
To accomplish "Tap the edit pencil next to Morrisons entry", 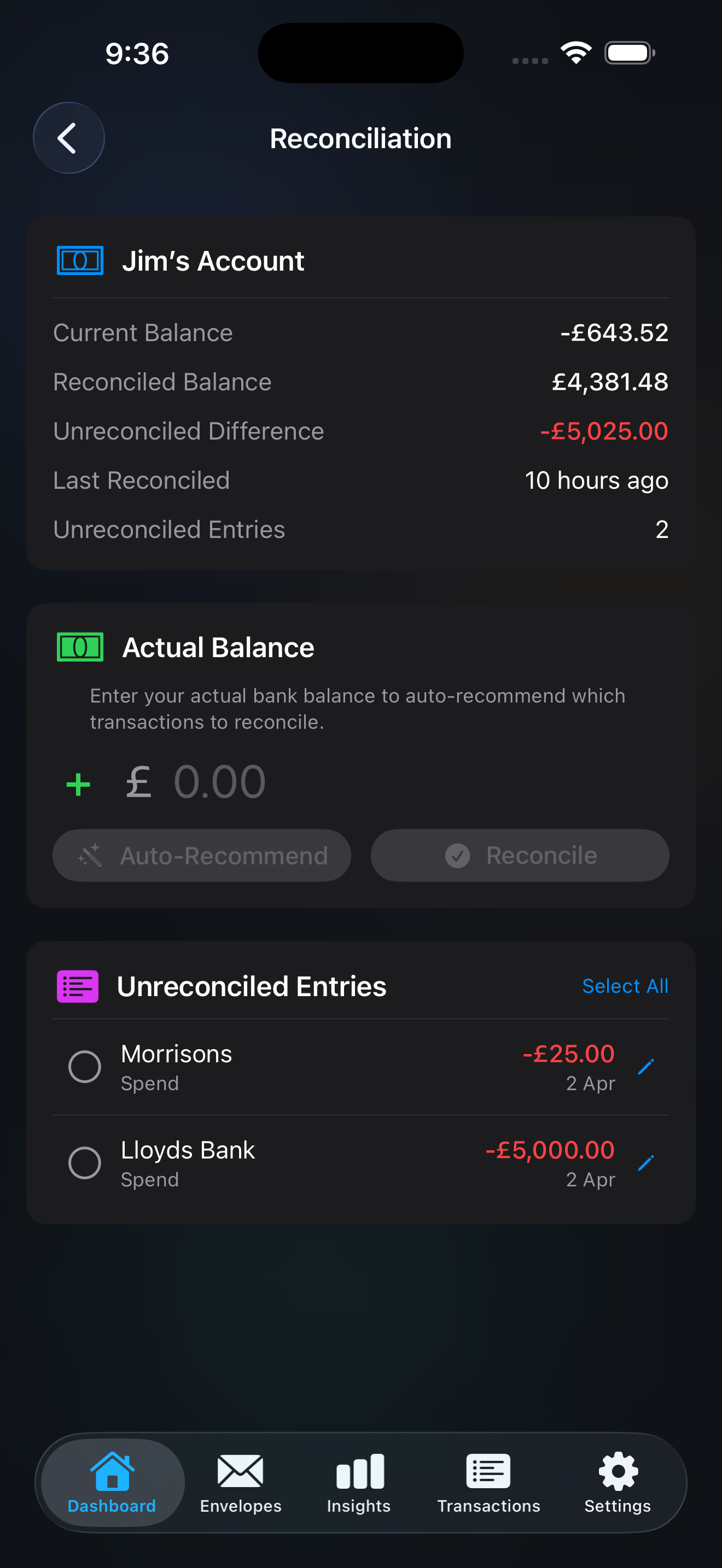I will coord(647,1067).
